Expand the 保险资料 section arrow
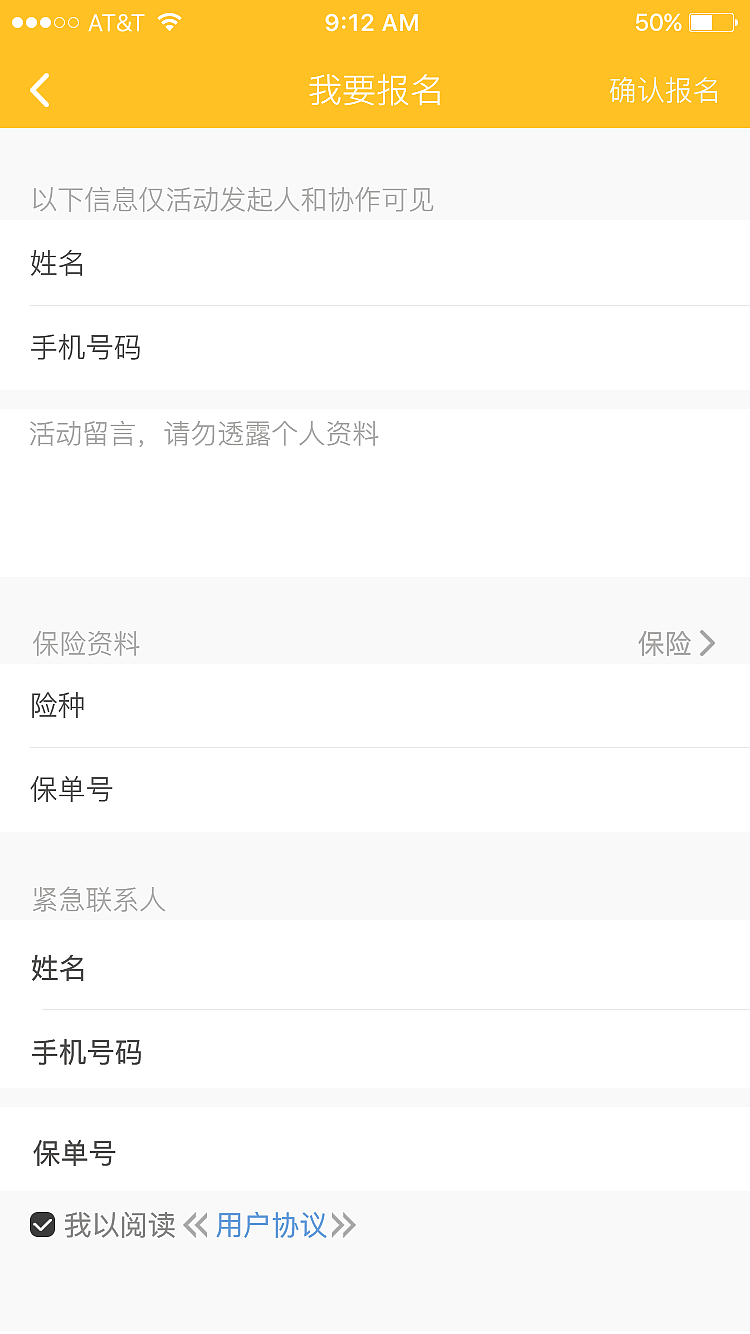This screenshot has width=750, height=1334. point(709,644)
